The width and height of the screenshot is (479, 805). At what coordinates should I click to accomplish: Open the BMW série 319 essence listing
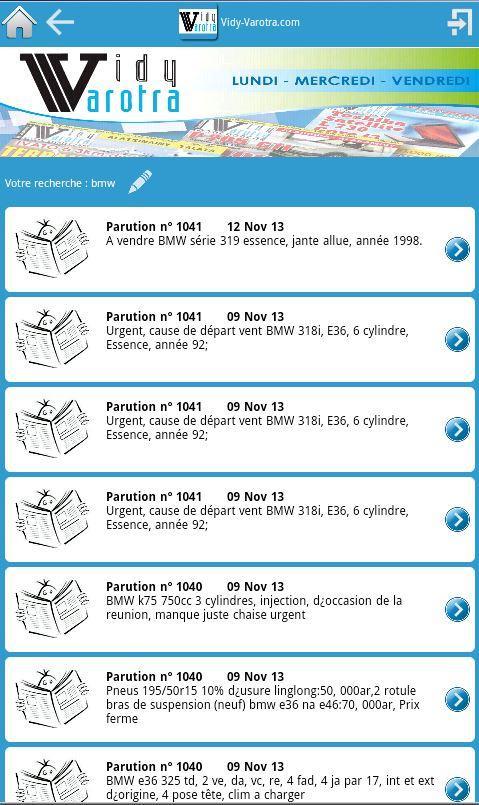pyautogui.click(x=240, y=250)
